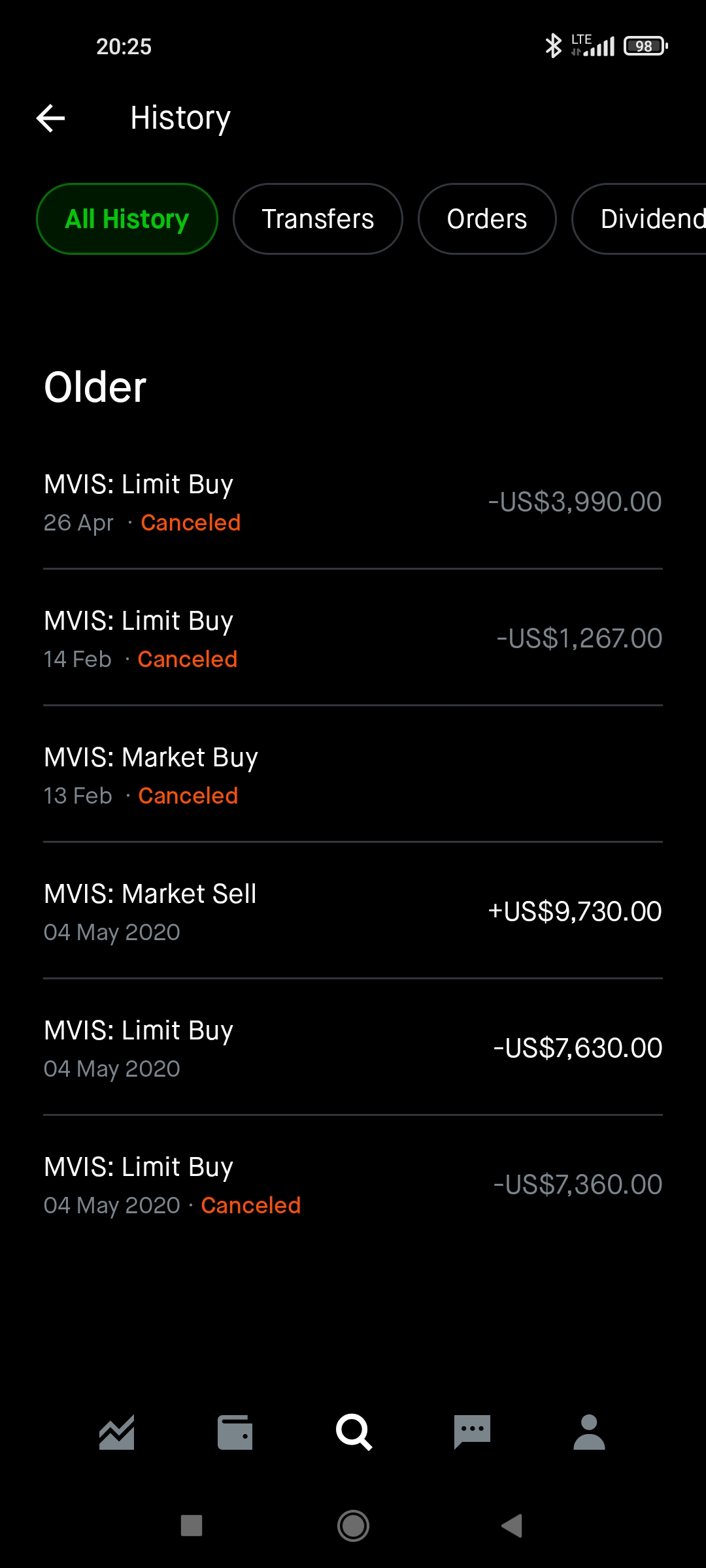View the canceled MVIS Market Buy from 13 Feb
The width and height of the screenshot is (706, 1568).
pos(353,775)
